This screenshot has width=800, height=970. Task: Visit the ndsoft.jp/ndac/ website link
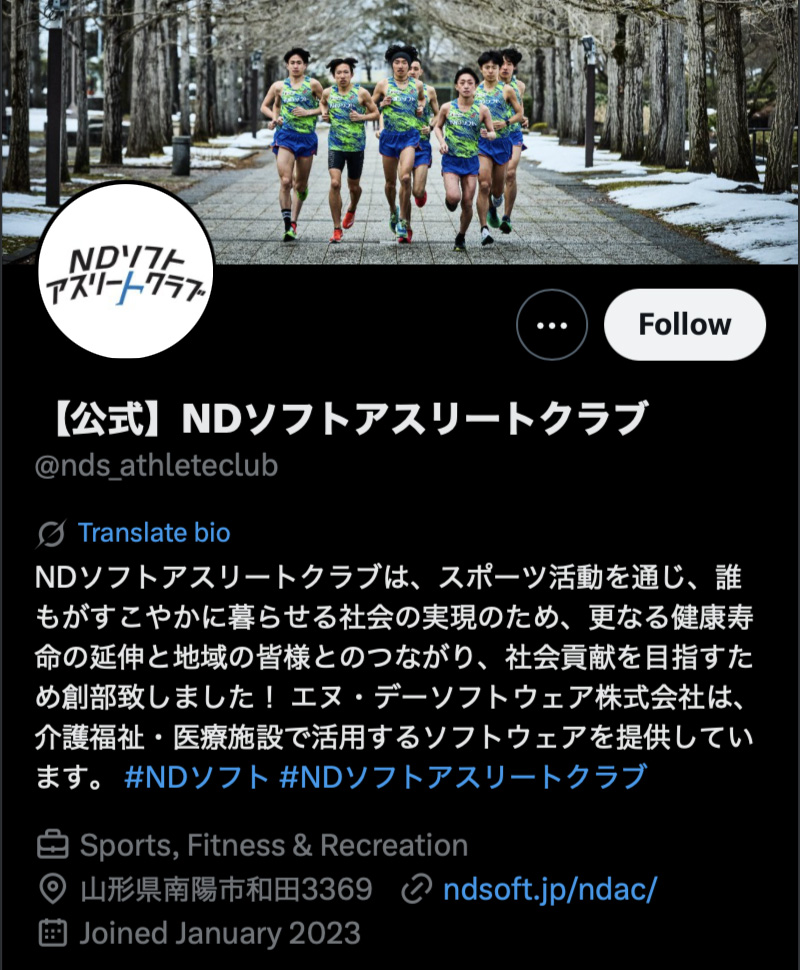(548, 889)
